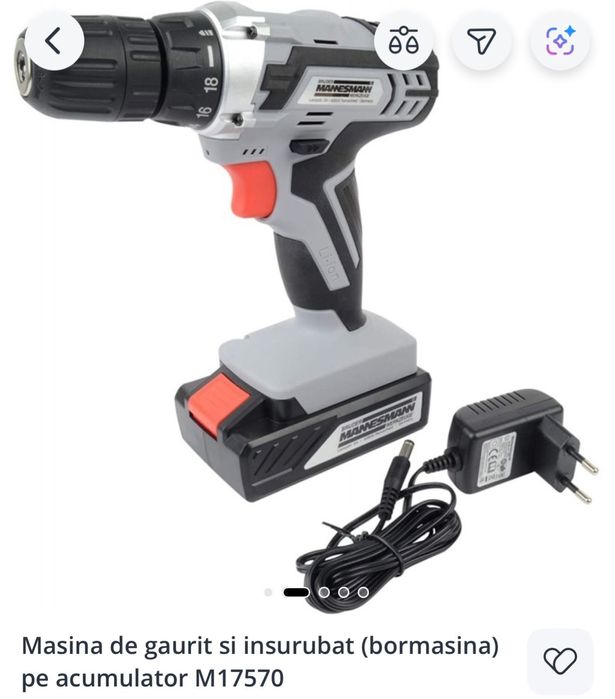Add the M17570 drill to favorites
Image resolution: width=615 pixels, height=699 pixels.
click(559, 660)
